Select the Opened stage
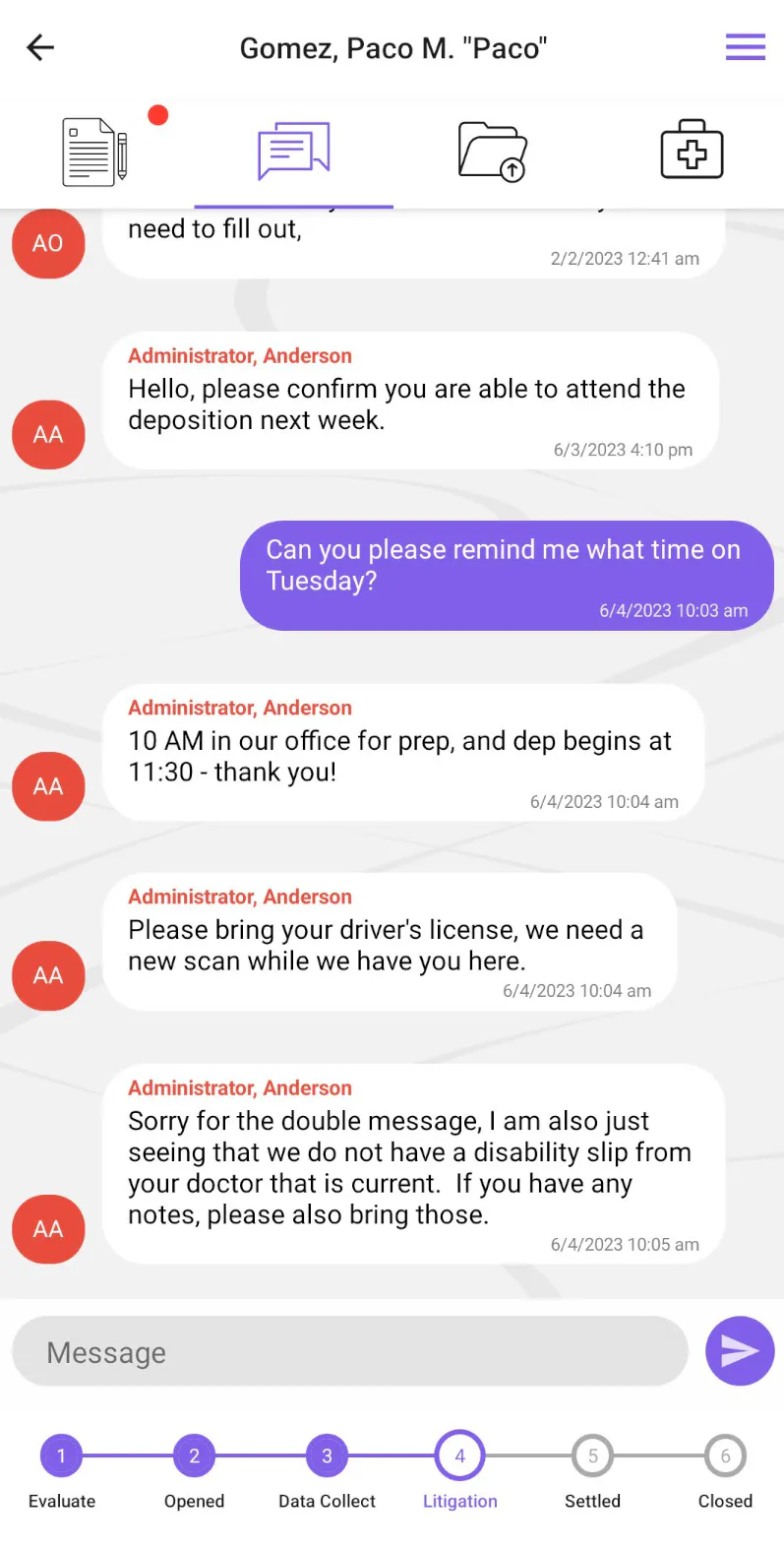 click(195, 1471)
